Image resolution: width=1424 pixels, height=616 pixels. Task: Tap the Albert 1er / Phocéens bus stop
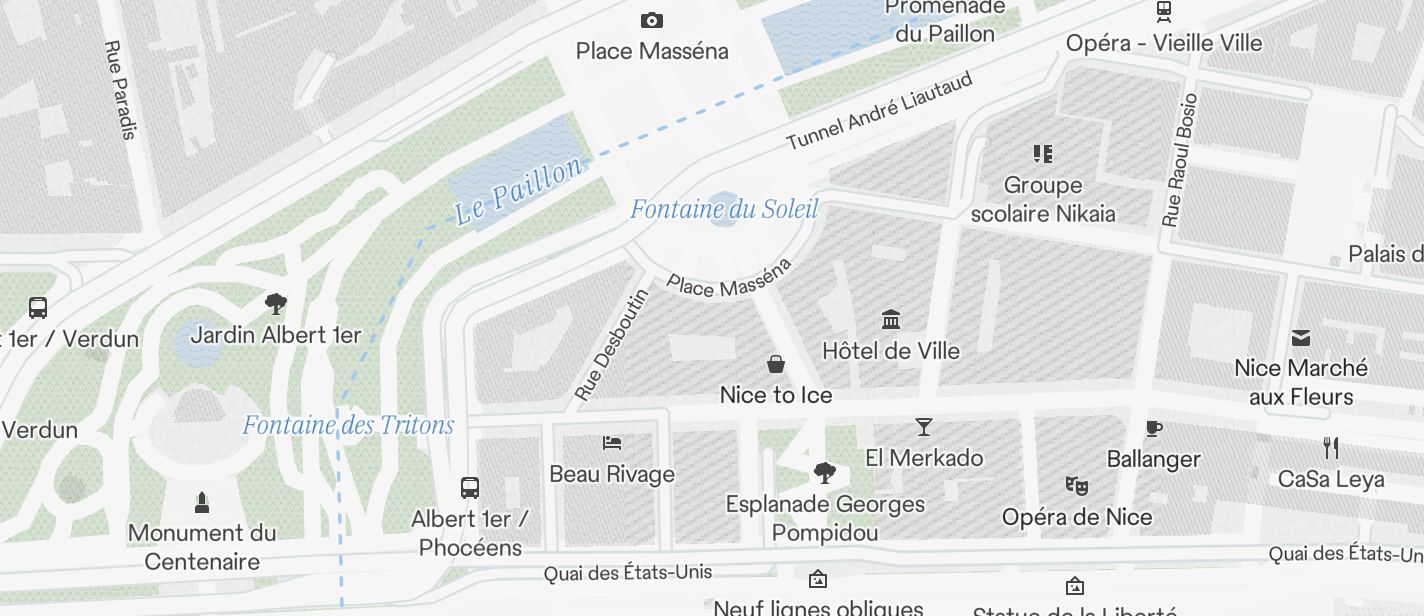(x=470, y=488)
